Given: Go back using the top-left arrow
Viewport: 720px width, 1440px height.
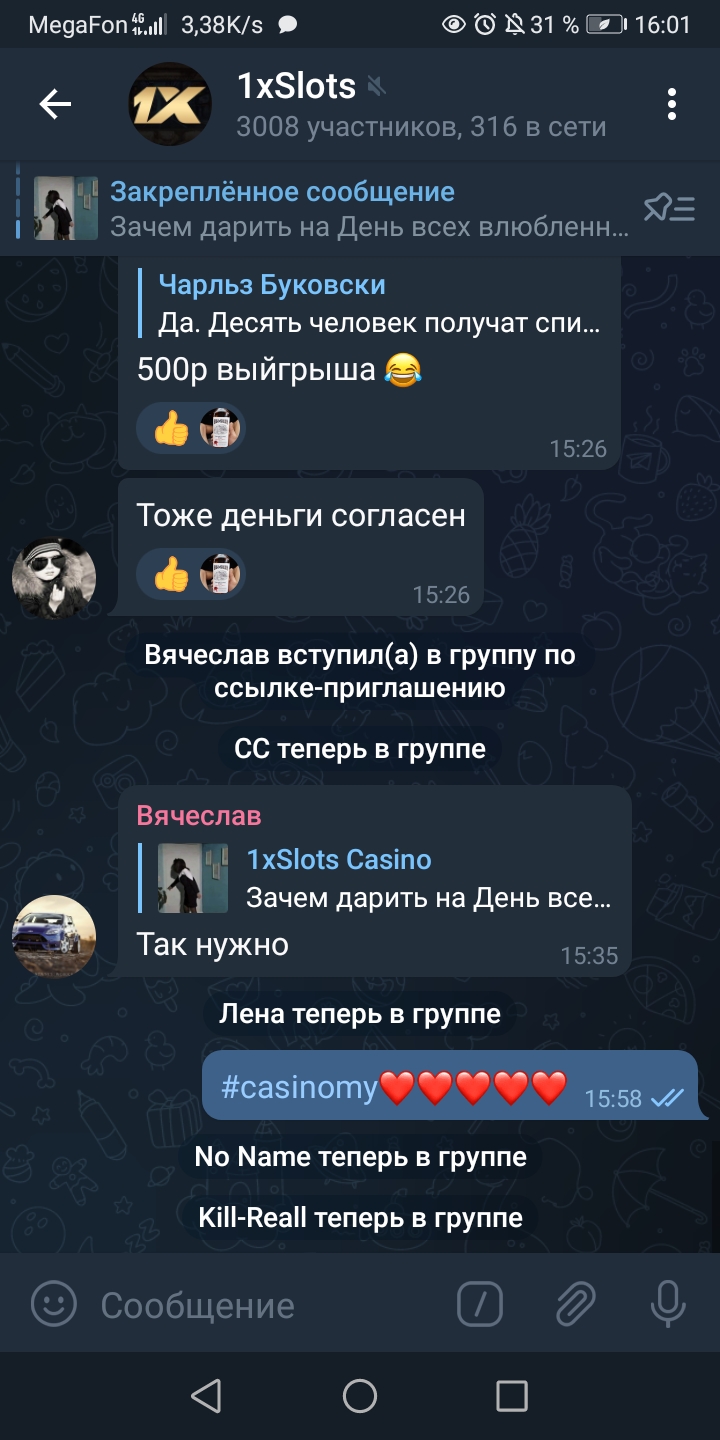Looking at the screenshot, I should (54, 104).
